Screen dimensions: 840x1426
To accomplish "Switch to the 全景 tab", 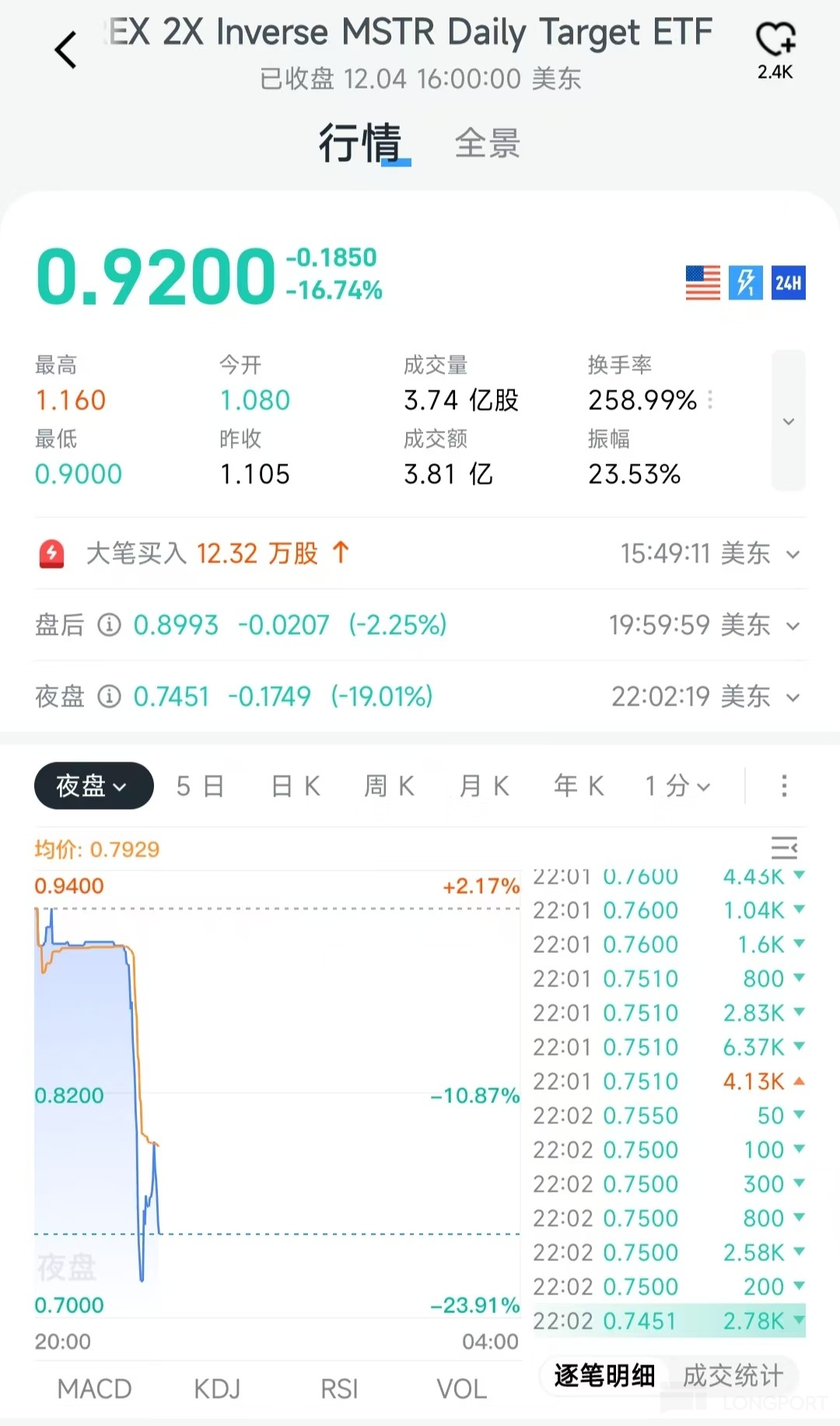I will pyautogui.click(x=487, y=144).
